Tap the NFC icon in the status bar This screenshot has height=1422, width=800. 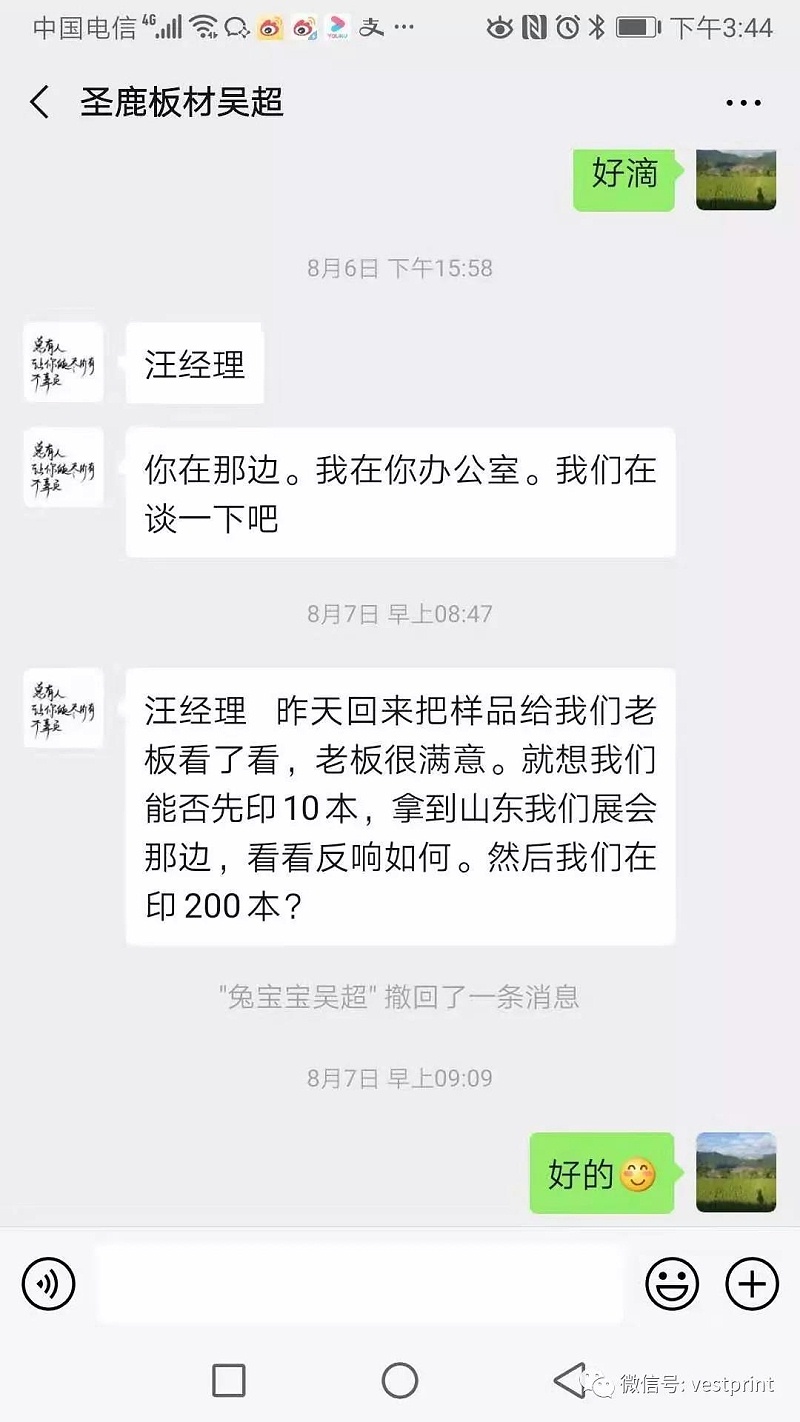[x=536, y=25]
